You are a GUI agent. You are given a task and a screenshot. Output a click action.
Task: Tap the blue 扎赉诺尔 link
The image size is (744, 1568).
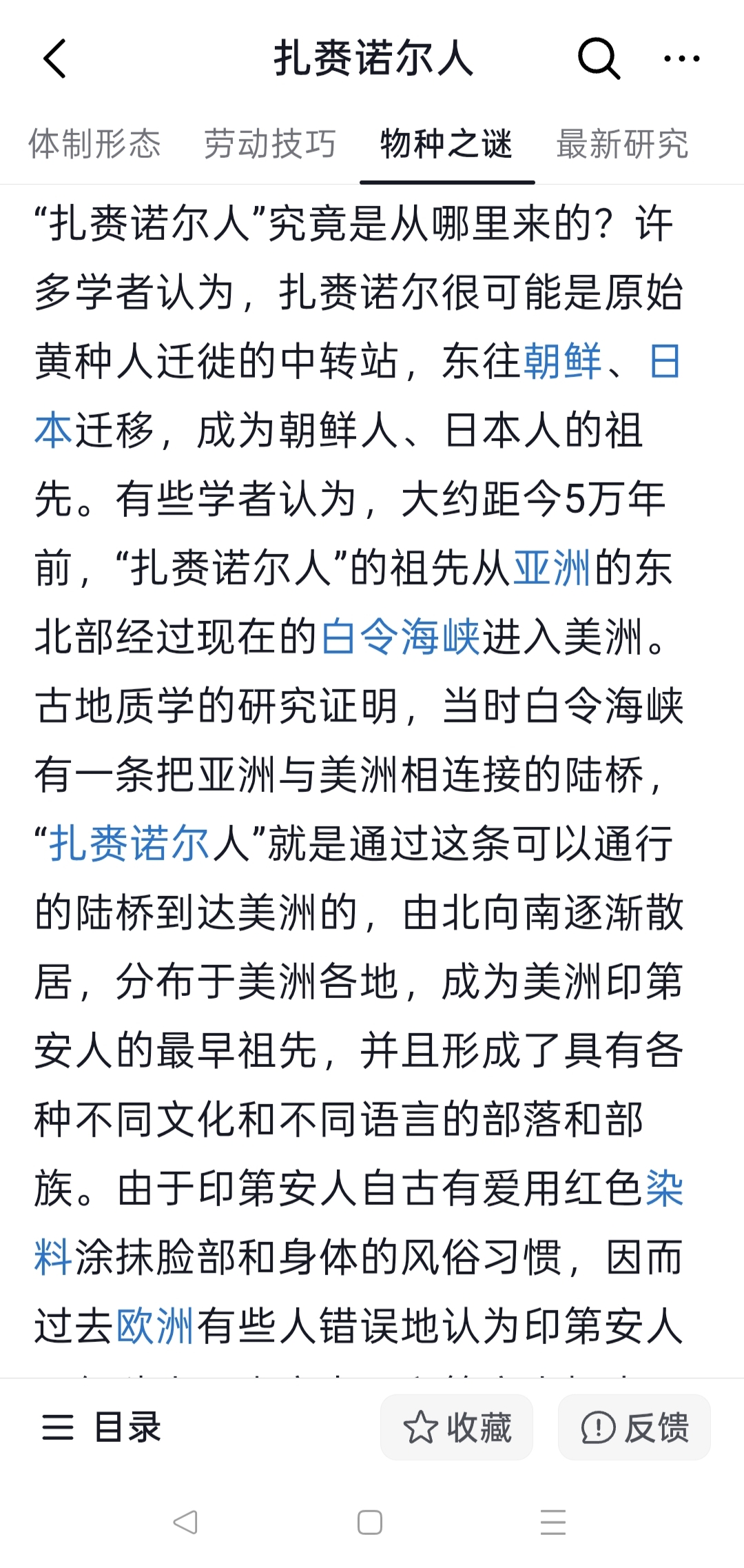coord(130,844)
